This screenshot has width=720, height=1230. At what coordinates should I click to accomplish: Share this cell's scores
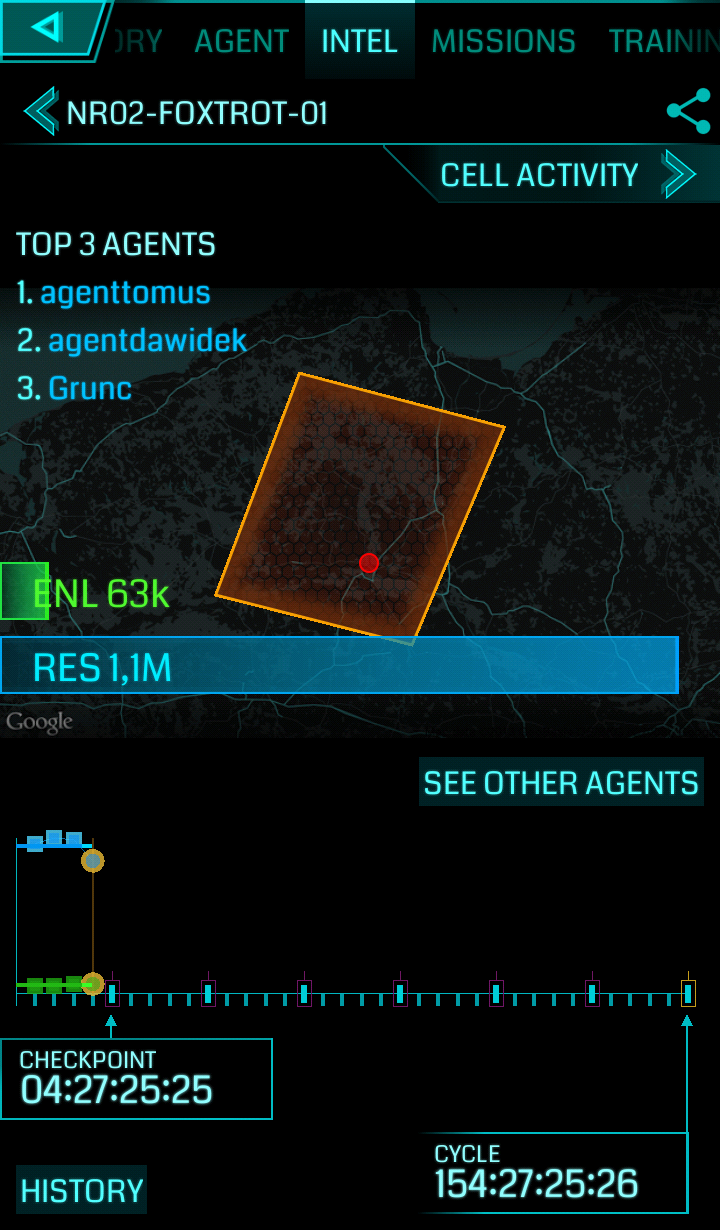coord(688,112)
